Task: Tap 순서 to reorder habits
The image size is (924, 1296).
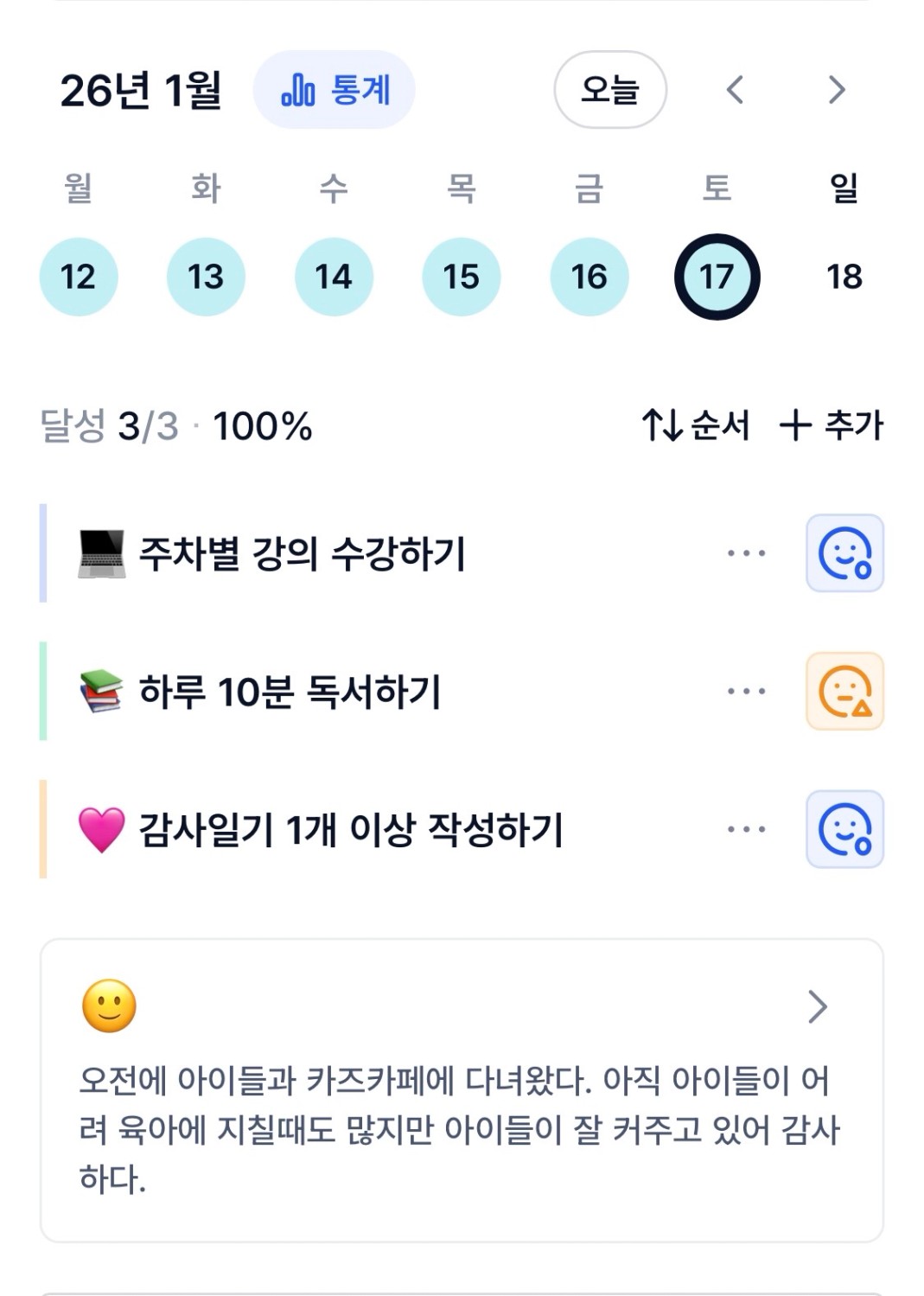Action: click(x=696, y=425)
